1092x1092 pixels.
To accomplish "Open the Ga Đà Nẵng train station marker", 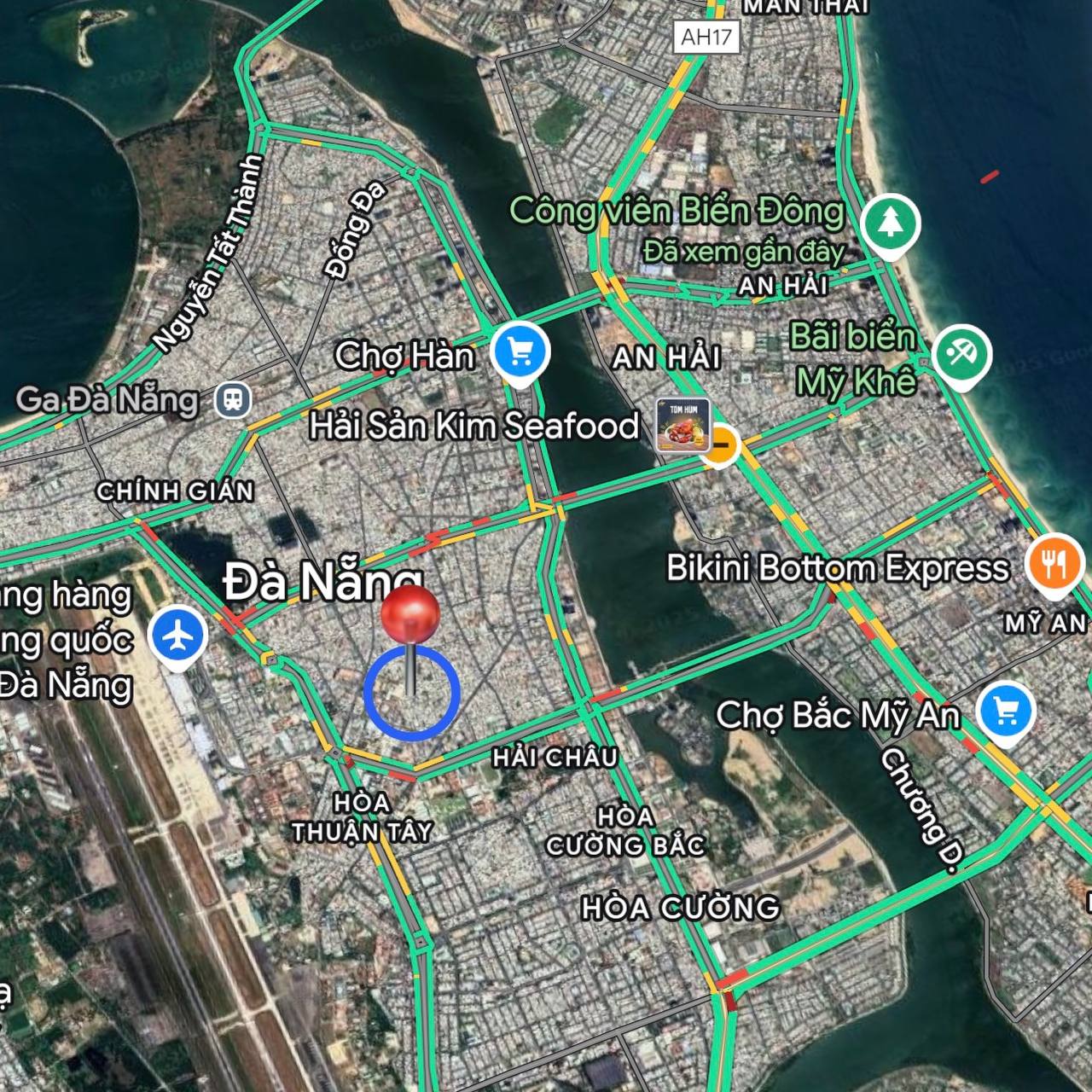I will point(232,399).
